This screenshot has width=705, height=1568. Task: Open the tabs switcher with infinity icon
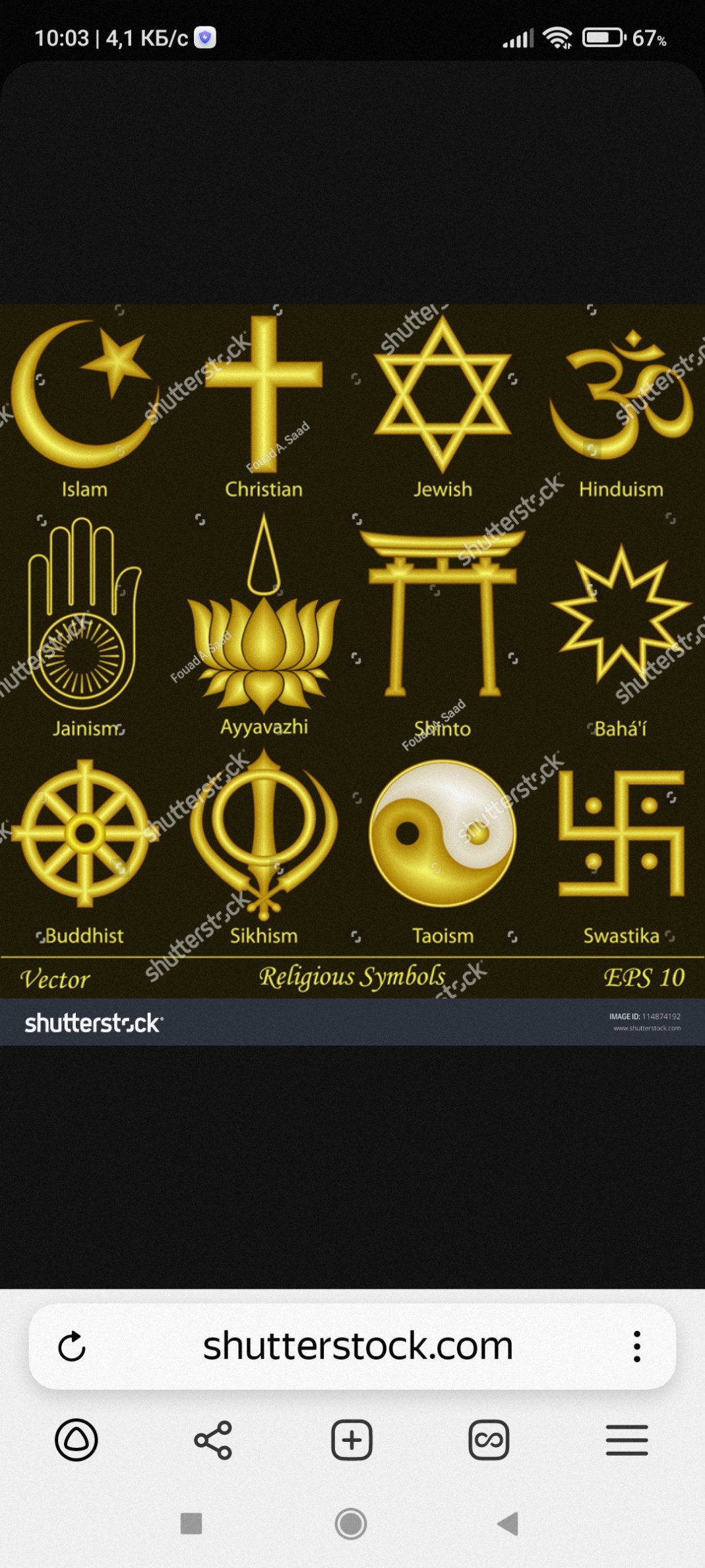tap(489, 1439)
